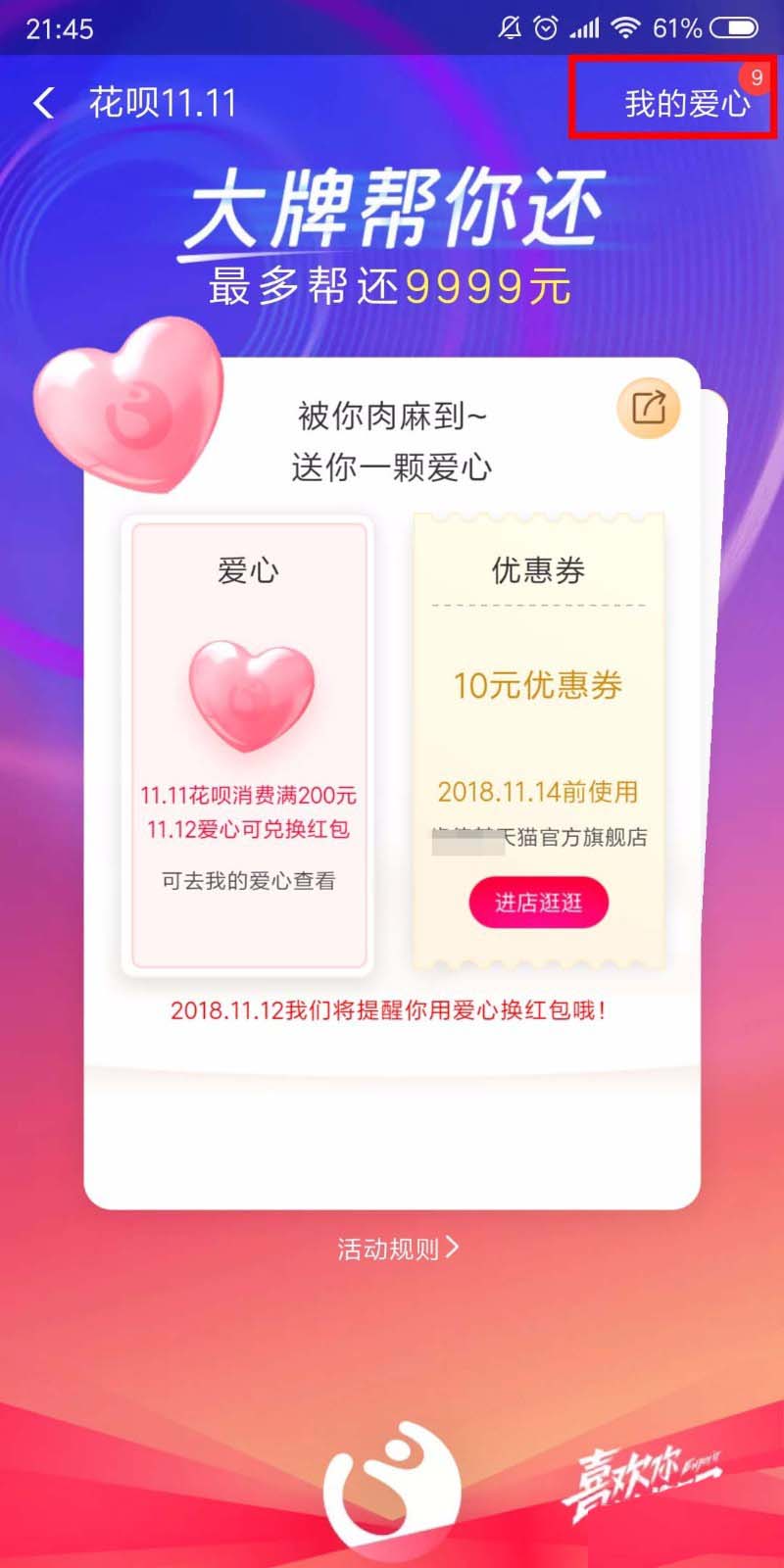Open 我的爱心 in the top bar
The image size is (784, 1568).
pos(686,103)
